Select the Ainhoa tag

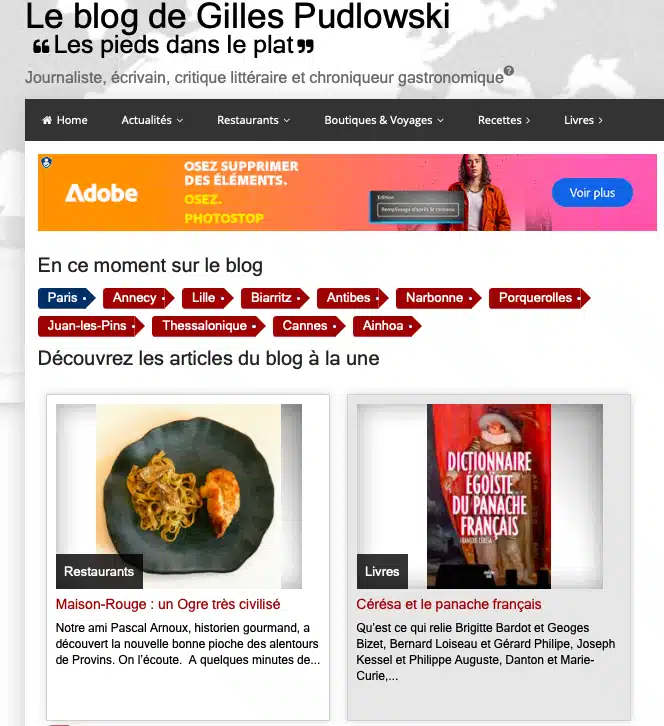click(x=384, y=326)
